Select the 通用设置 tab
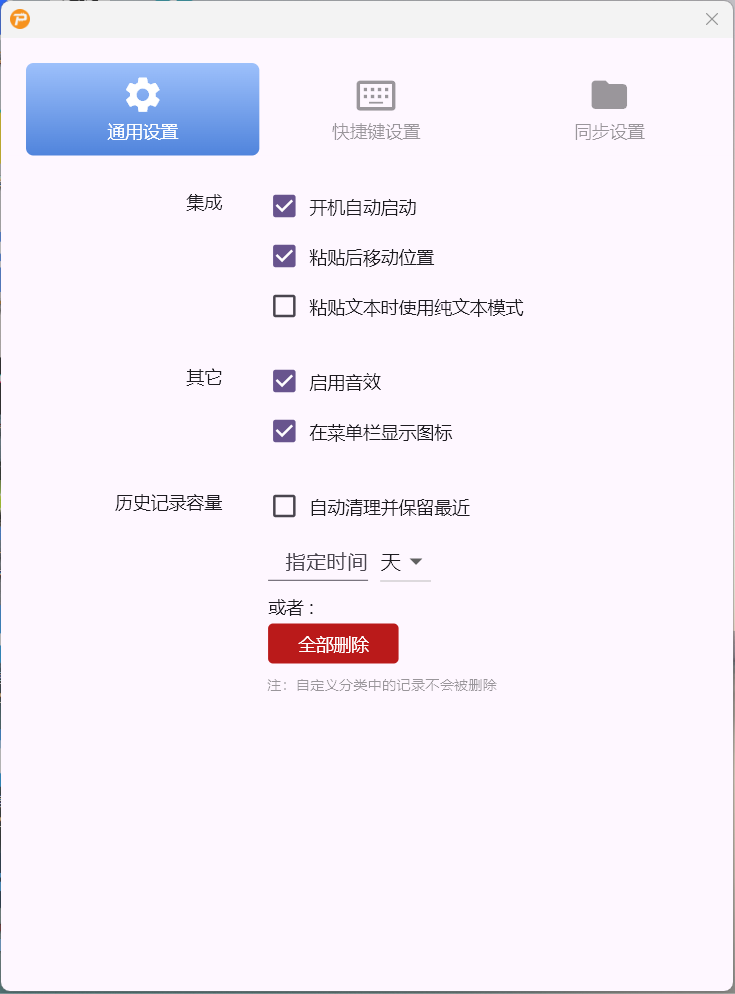 pyautogui.click(x=142, y=110)
